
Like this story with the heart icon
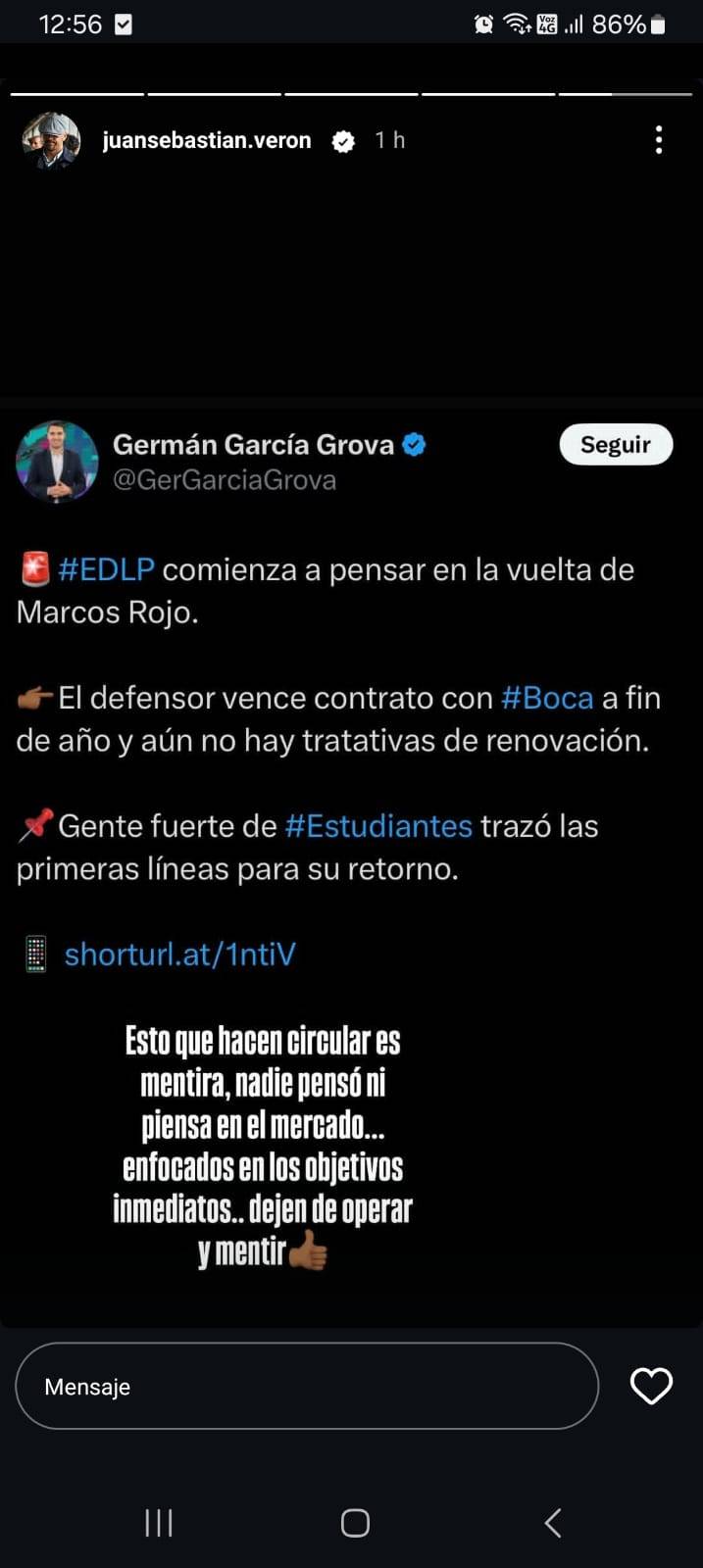[x=651, y=1386]
